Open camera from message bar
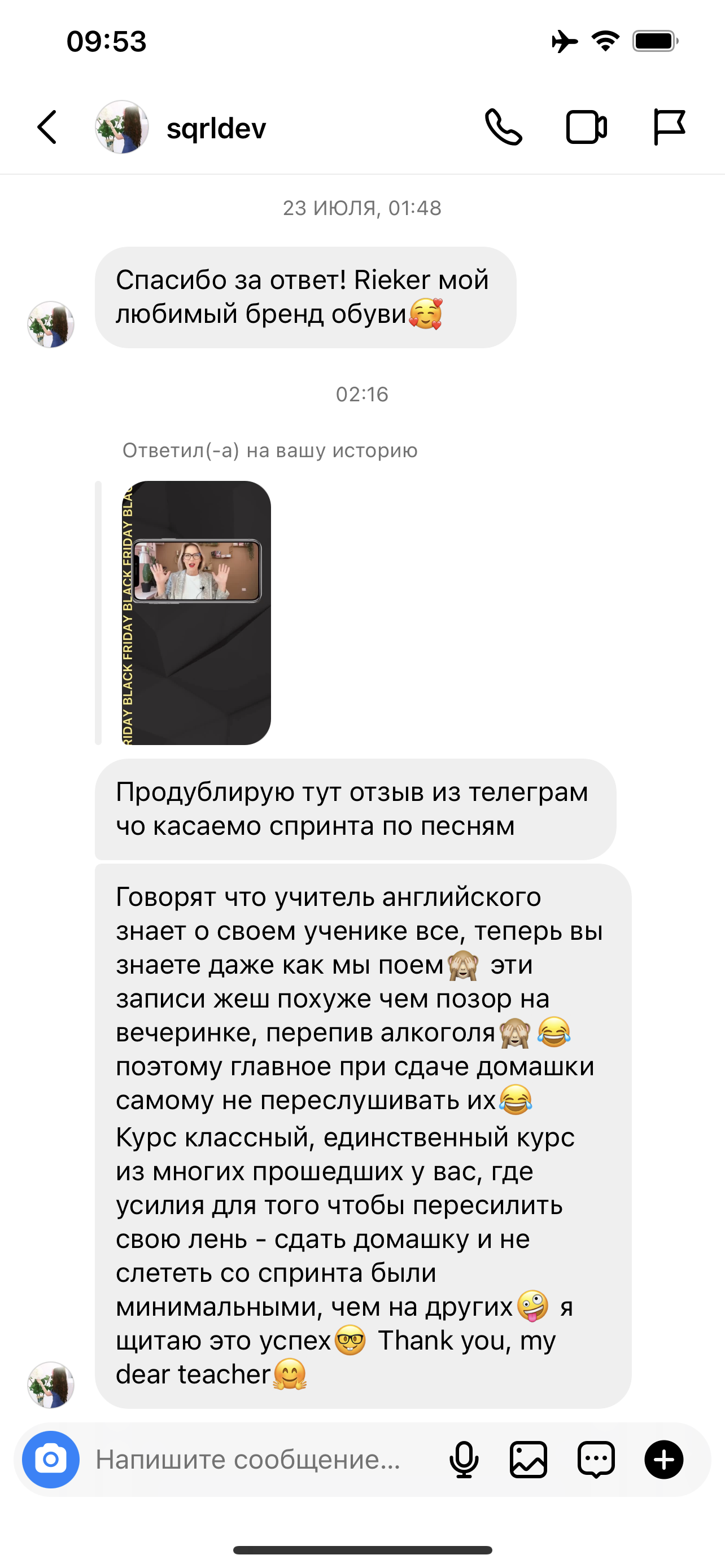 pos(51,1459)
